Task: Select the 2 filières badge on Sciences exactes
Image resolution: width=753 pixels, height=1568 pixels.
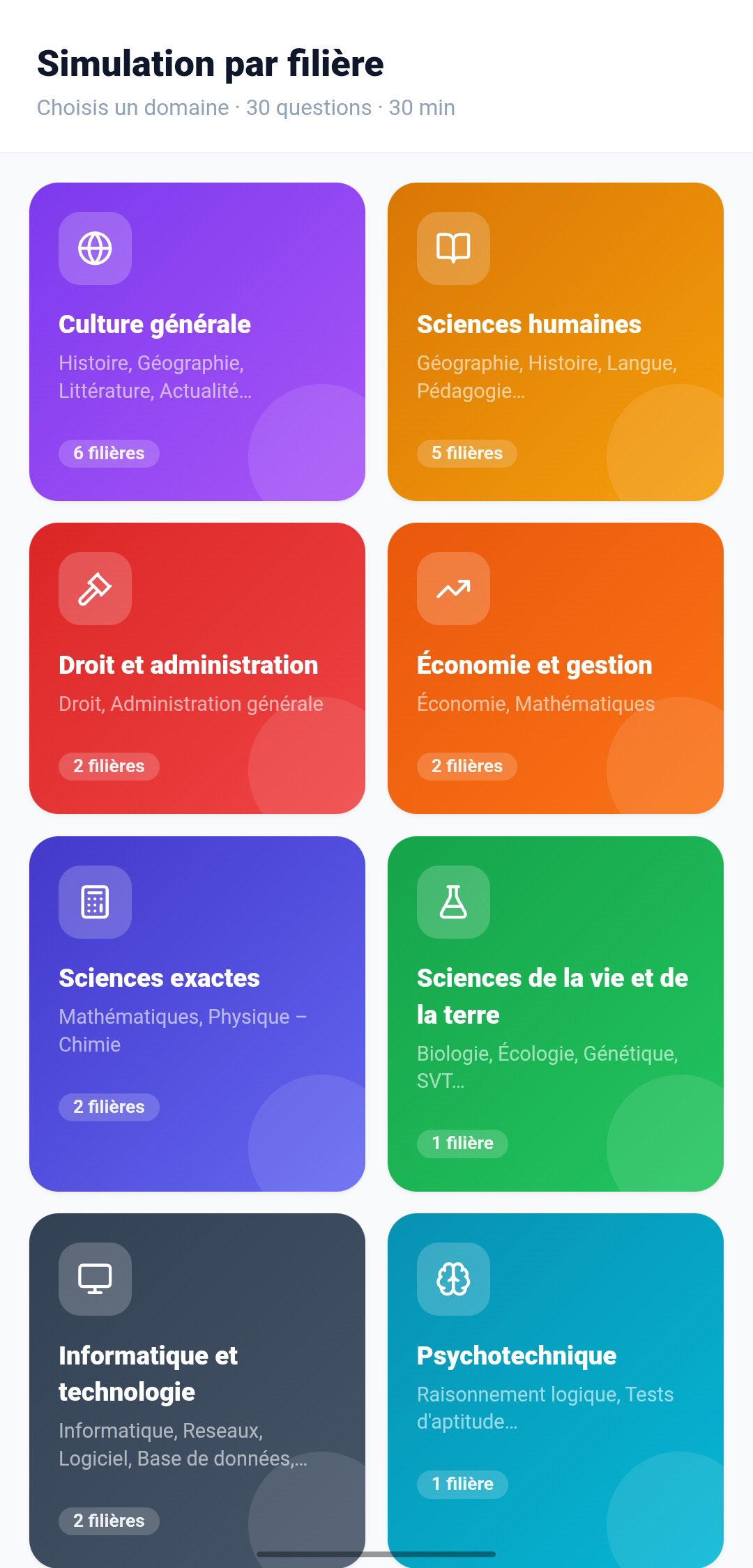Action: pyautogui.click(x=109, y=1107)
